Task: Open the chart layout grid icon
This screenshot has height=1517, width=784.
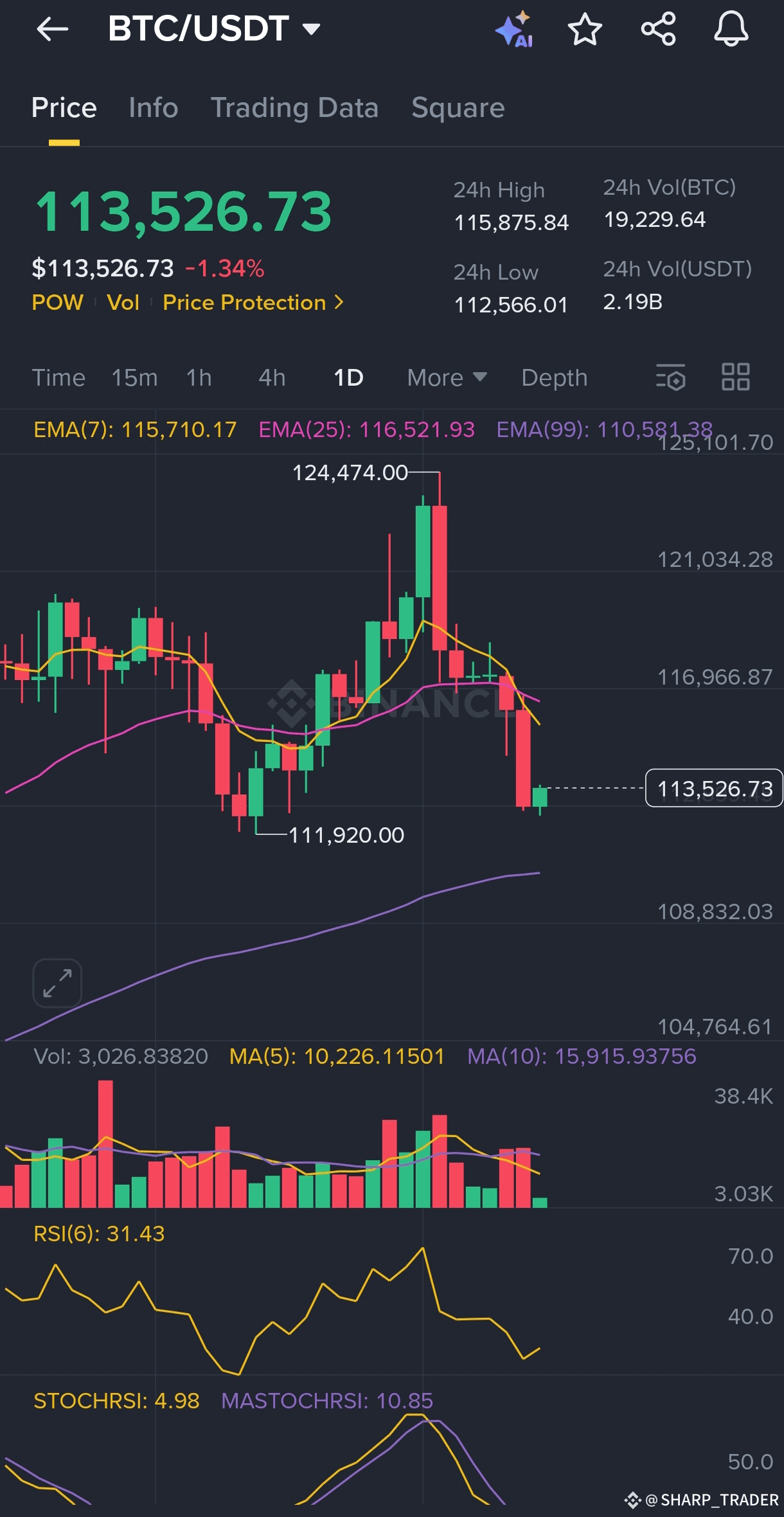Action: [x=735, y=377]
